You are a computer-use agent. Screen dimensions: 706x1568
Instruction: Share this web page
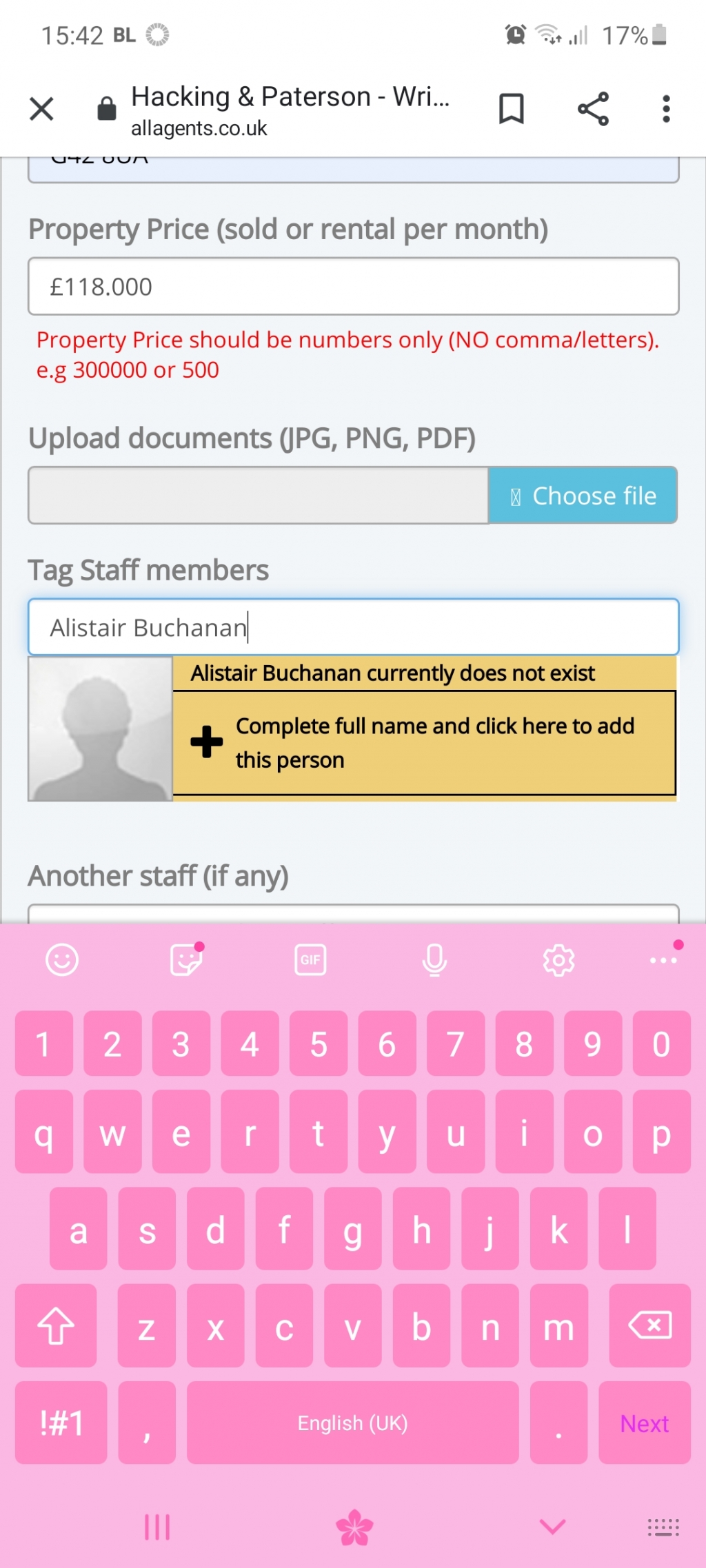[593, 109]
